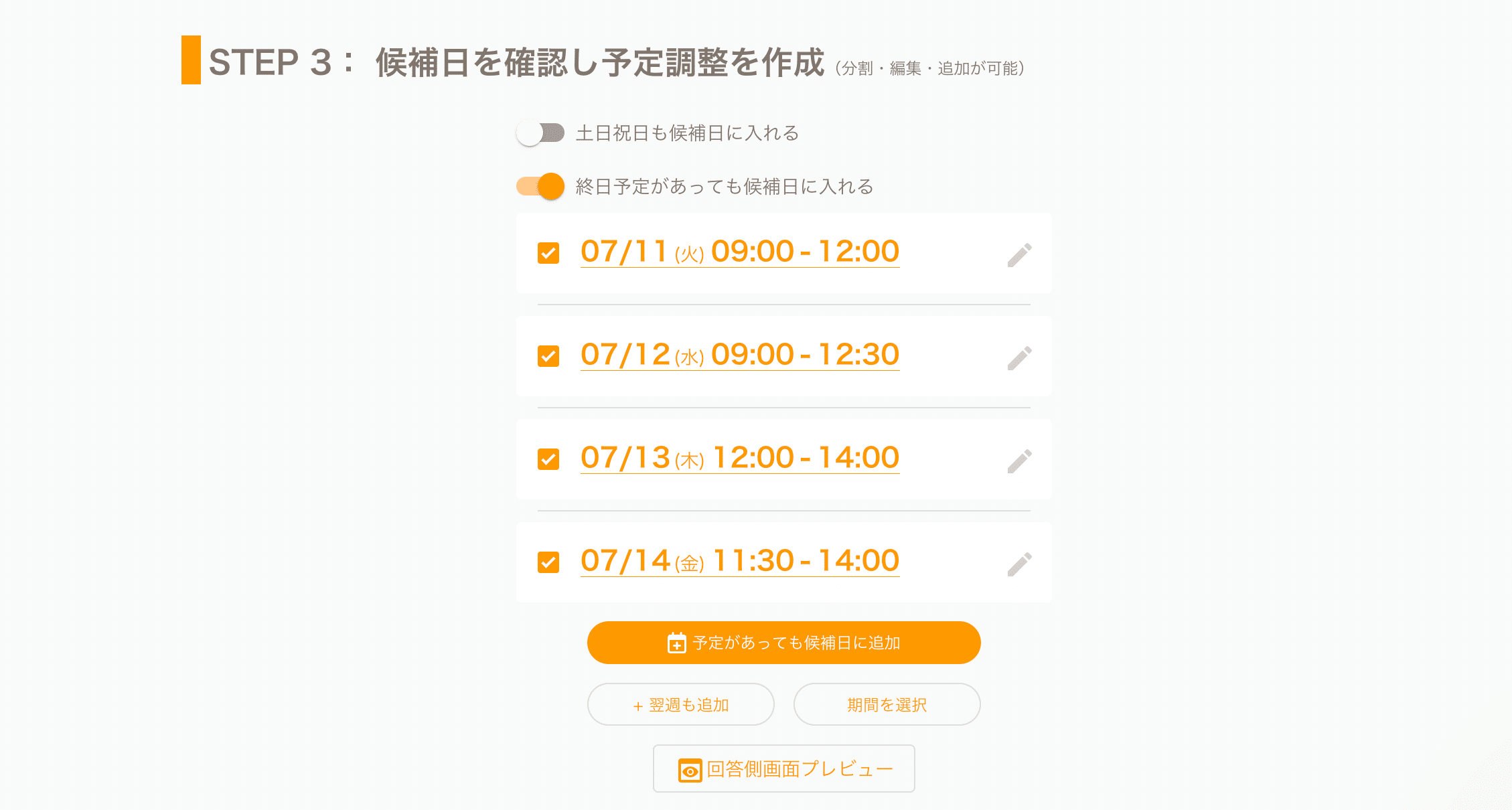Choose a period with 期間を選択

pyautogui.click(x=887, y=704)
